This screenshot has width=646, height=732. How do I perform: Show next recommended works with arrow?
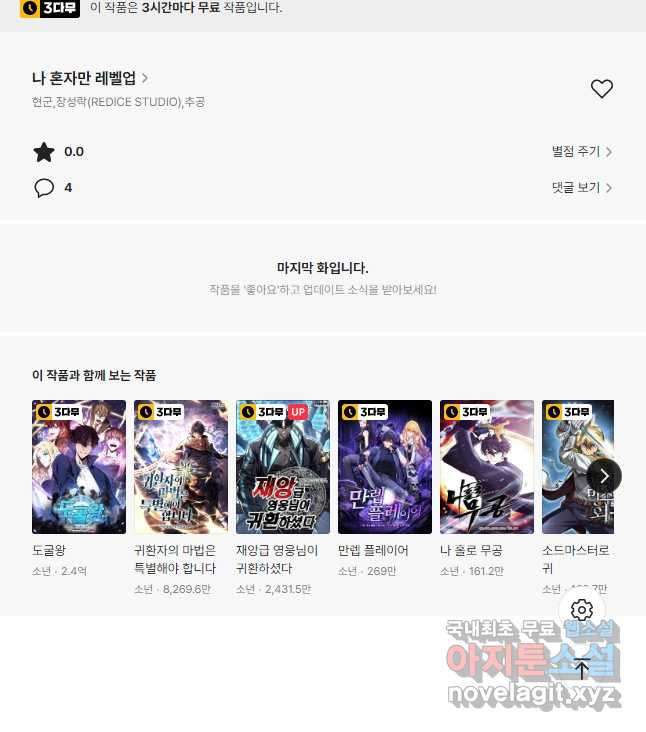coord(604,476)
